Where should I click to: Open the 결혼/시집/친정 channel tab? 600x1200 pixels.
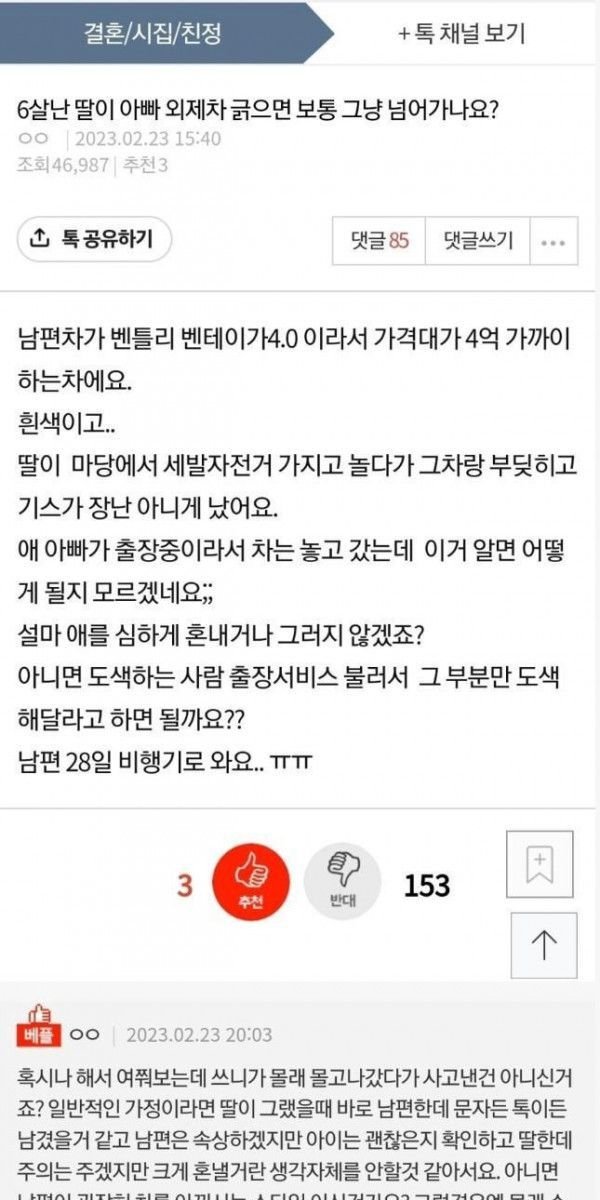tap(152, 33)
